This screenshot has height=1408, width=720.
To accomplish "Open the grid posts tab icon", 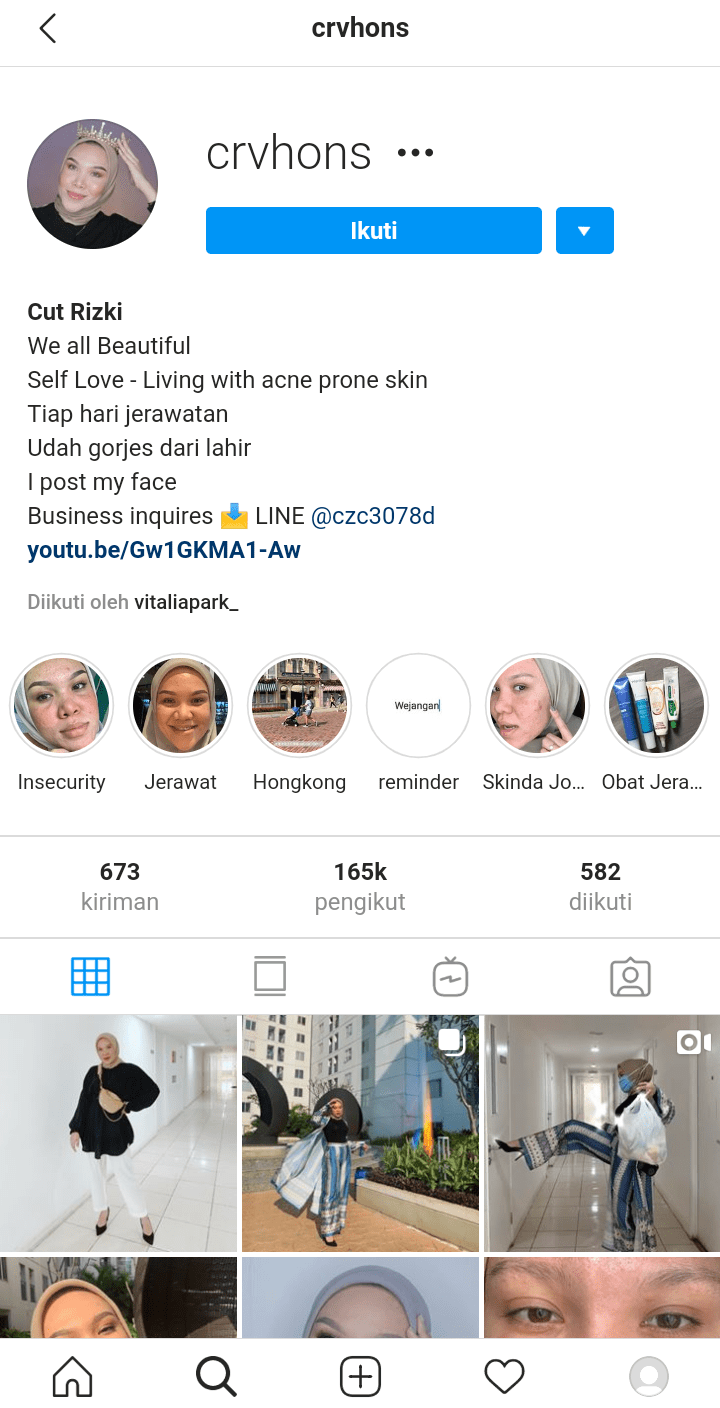I will (x=90, y=976).
